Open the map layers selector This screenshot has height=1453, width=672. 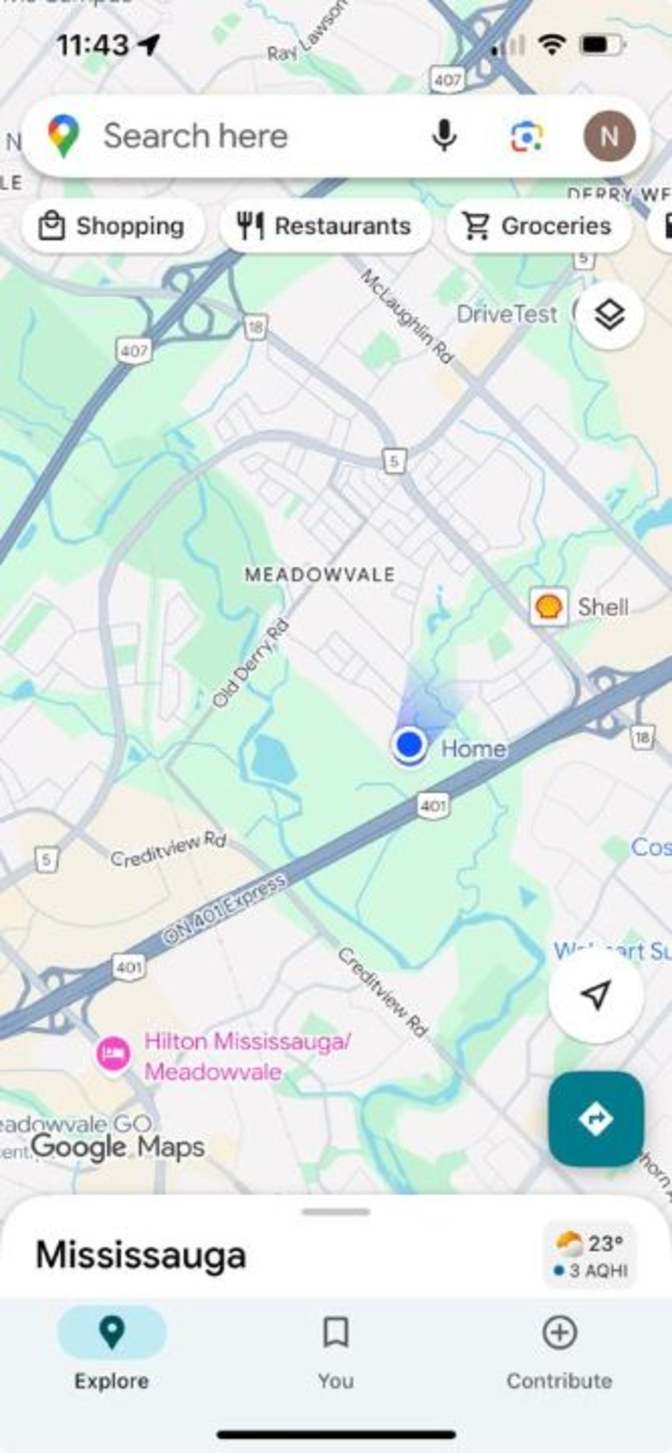click(609, 315)
